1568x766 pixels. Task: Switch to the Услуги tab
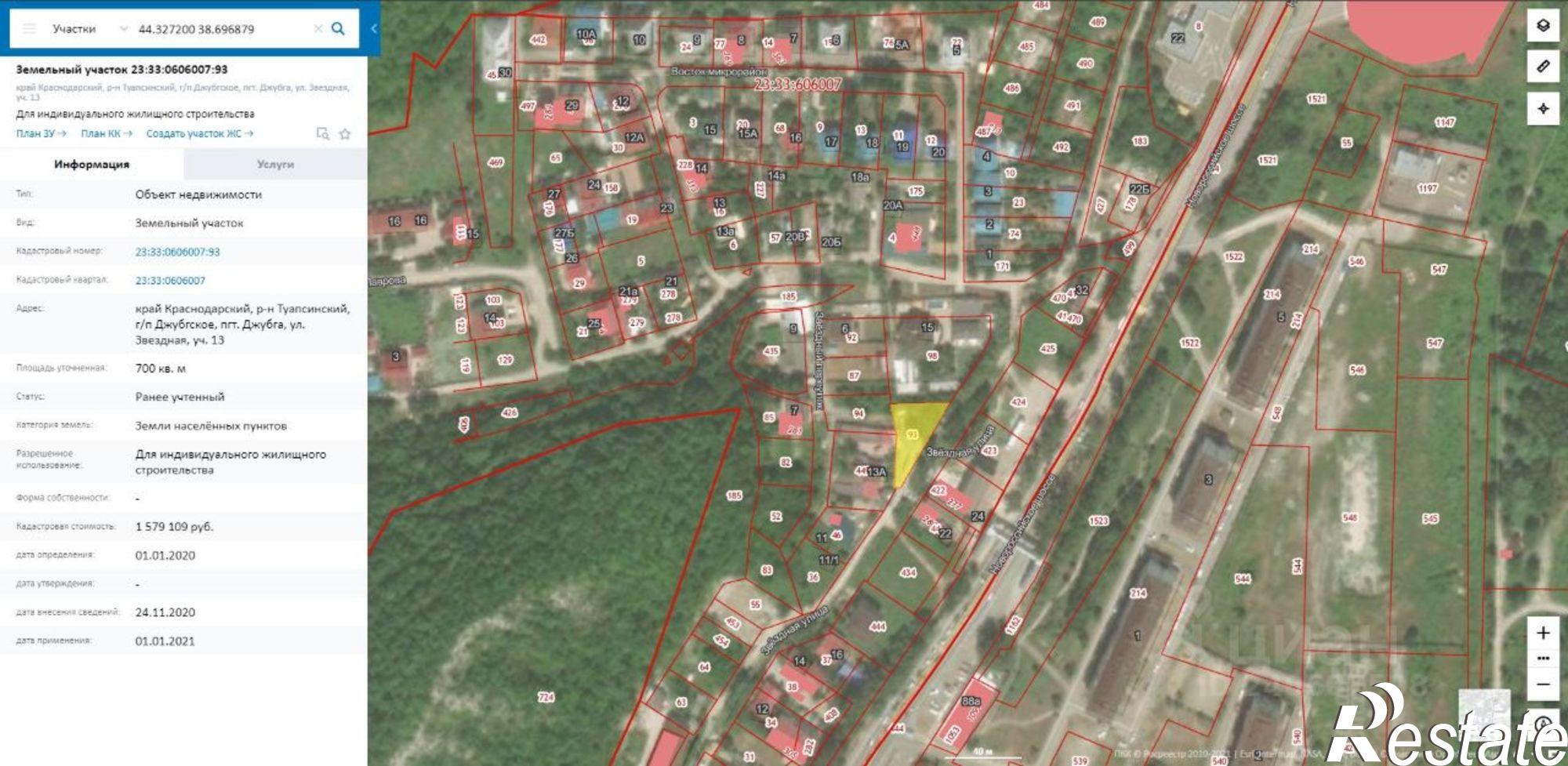(x=275, y=165)
